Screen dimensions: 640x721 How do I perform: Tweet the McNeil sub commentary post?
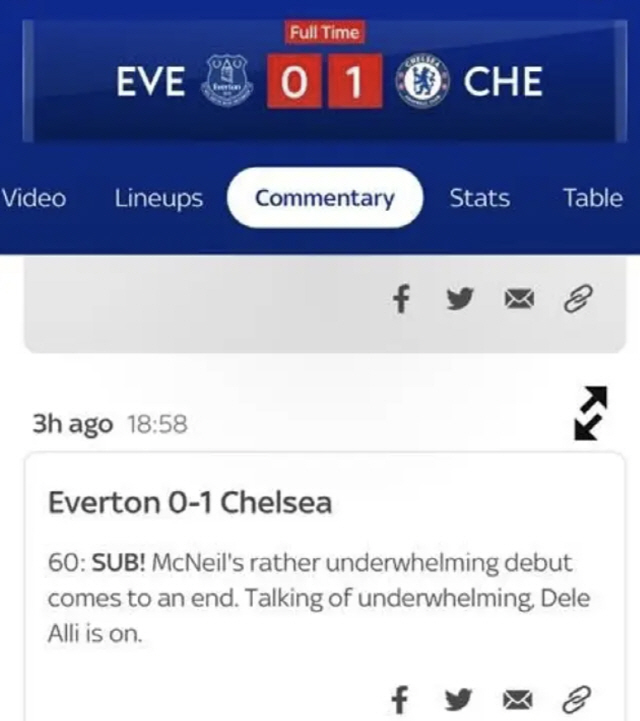point(459,696)
